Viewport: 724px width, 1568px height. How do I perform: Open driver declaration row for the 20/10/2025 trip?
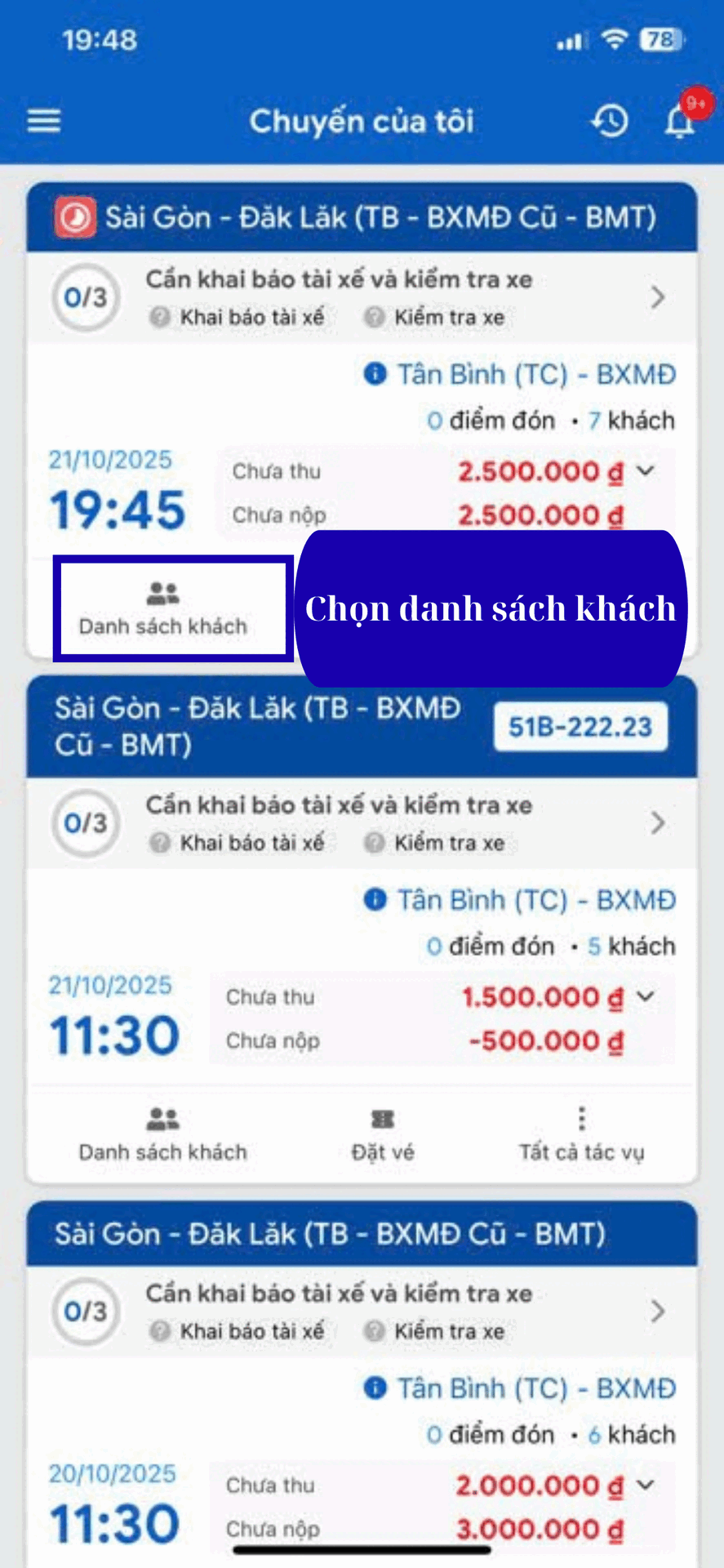[x=362, y=1312]
